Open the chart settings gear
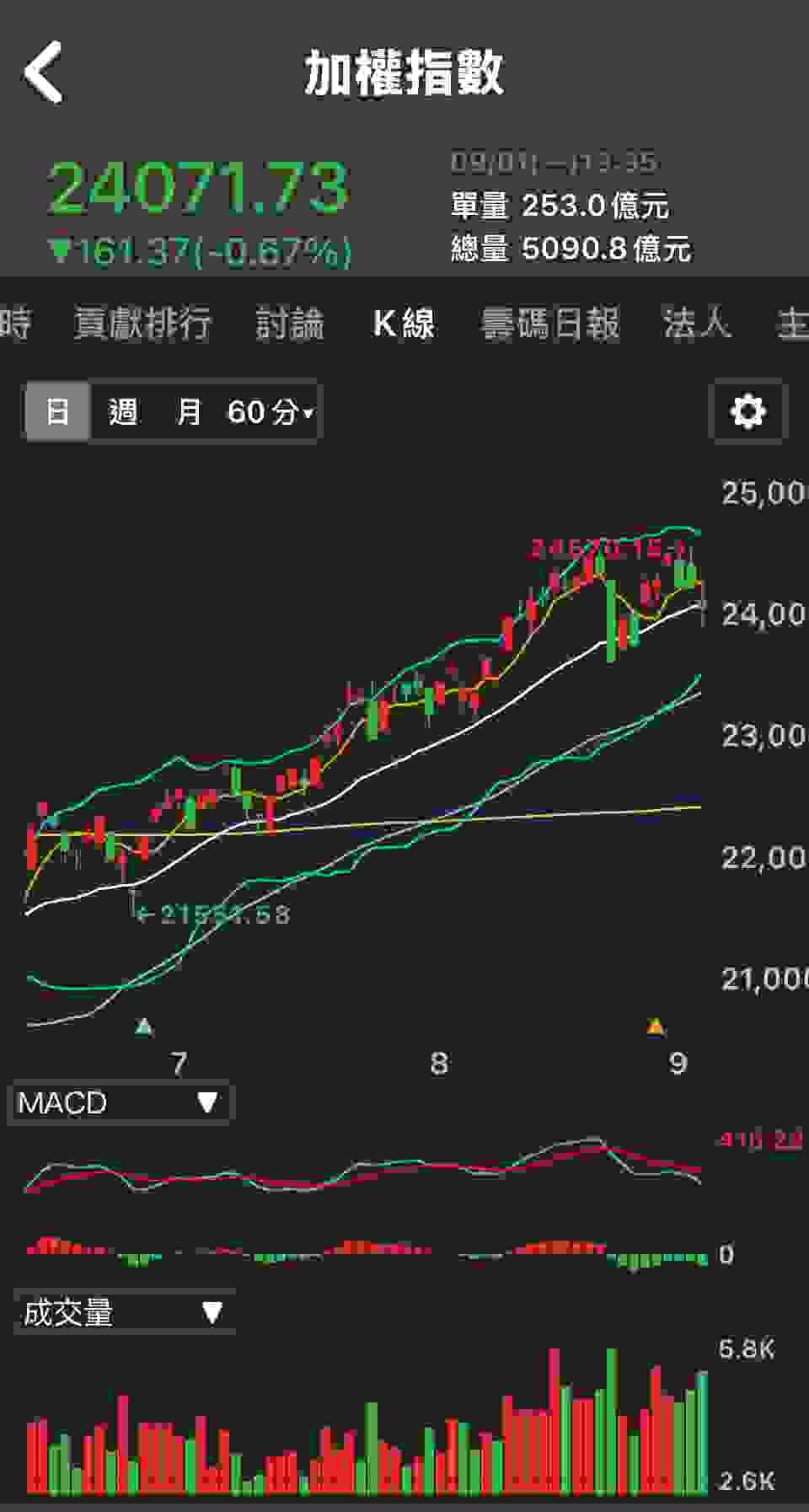This screenshot has width=809, height=1512. point(747,412)
